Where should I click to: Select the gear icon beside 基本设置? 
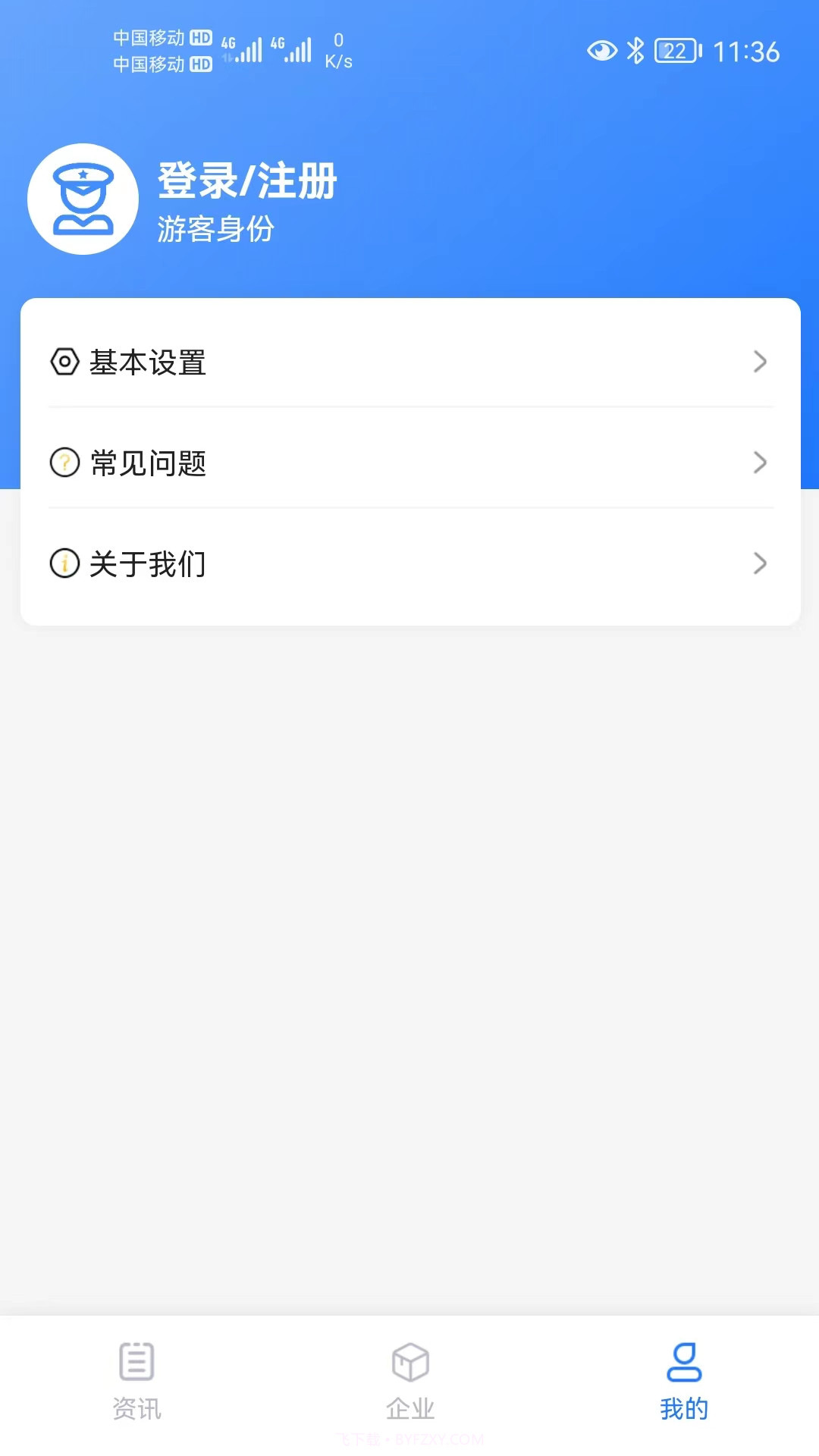pos(63,362)
